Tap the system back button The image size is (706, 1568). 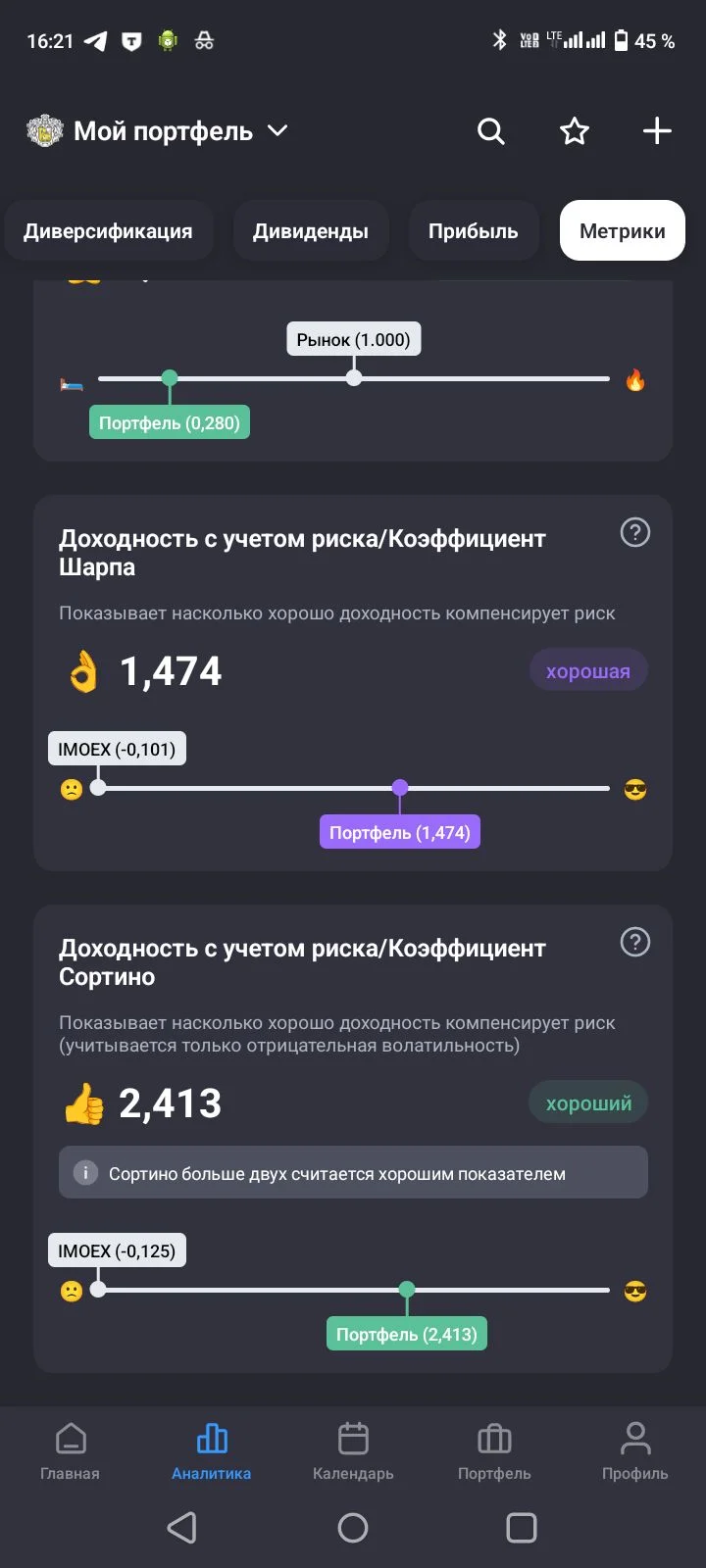(x=182, y=1528)
